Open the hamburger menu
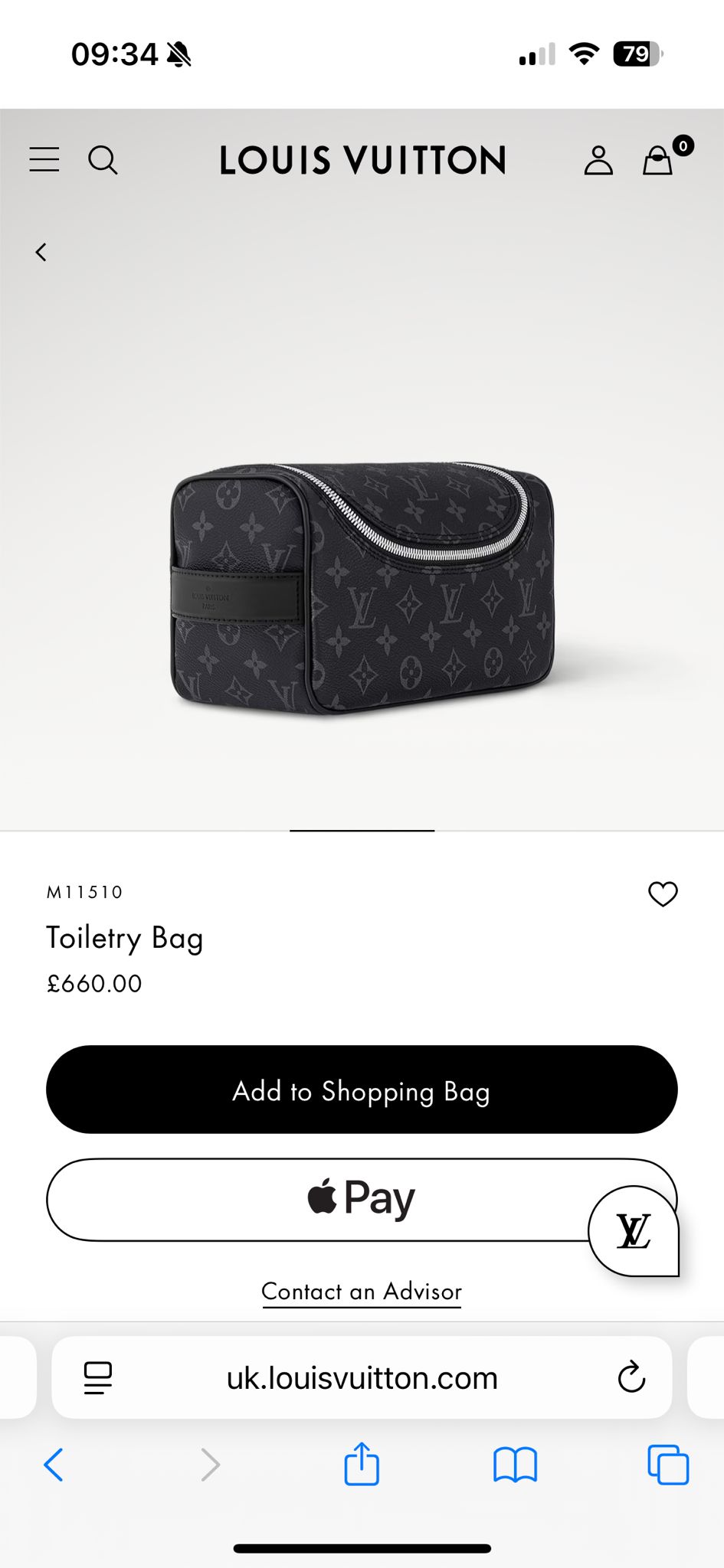724x1568 pixels. pos(44,160)
